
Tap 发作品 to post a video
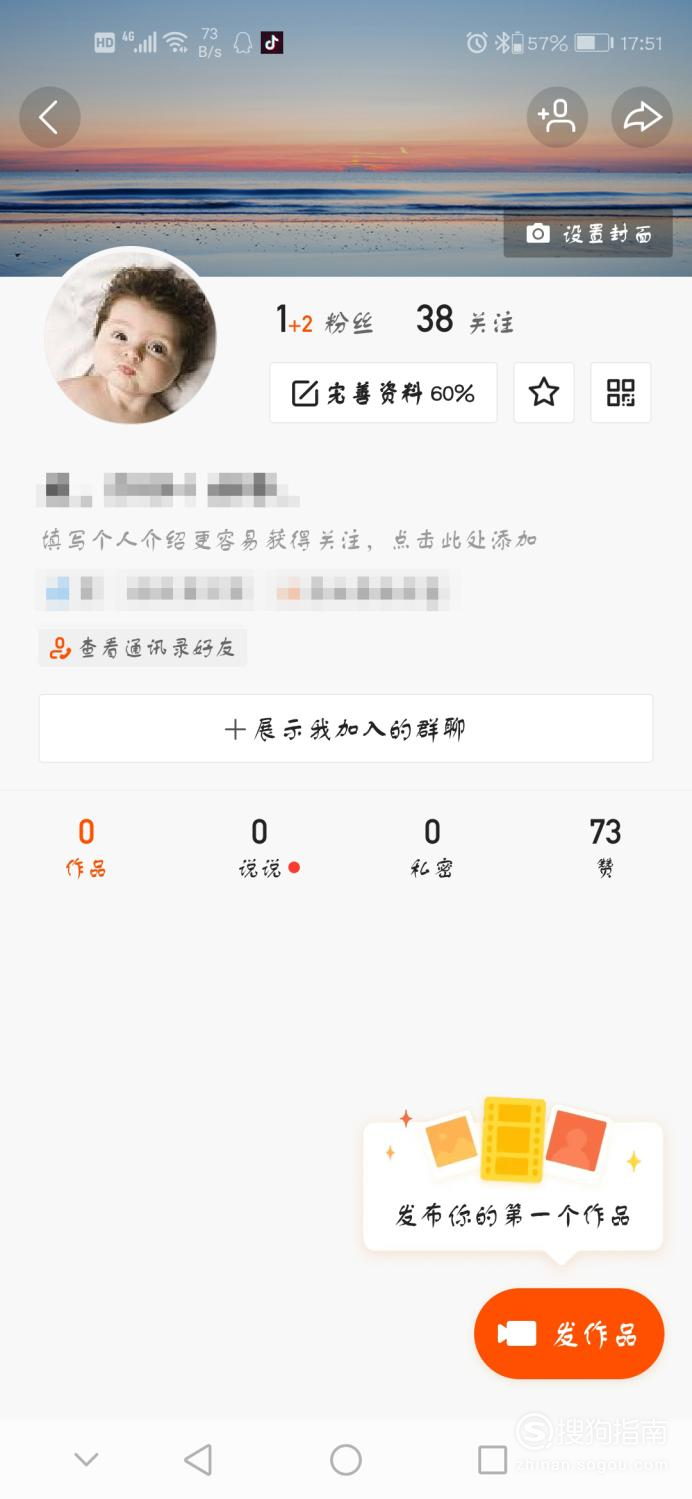click(569, 1334)
